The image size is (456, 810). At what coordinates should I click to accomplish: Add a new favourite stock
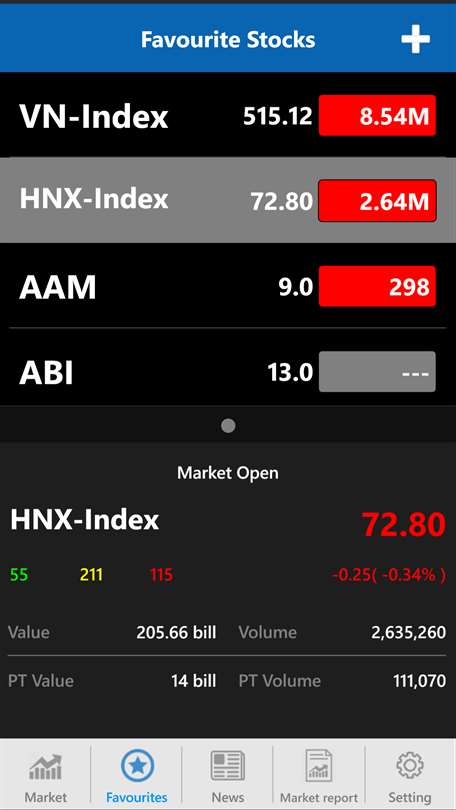[x=415, y=39]
